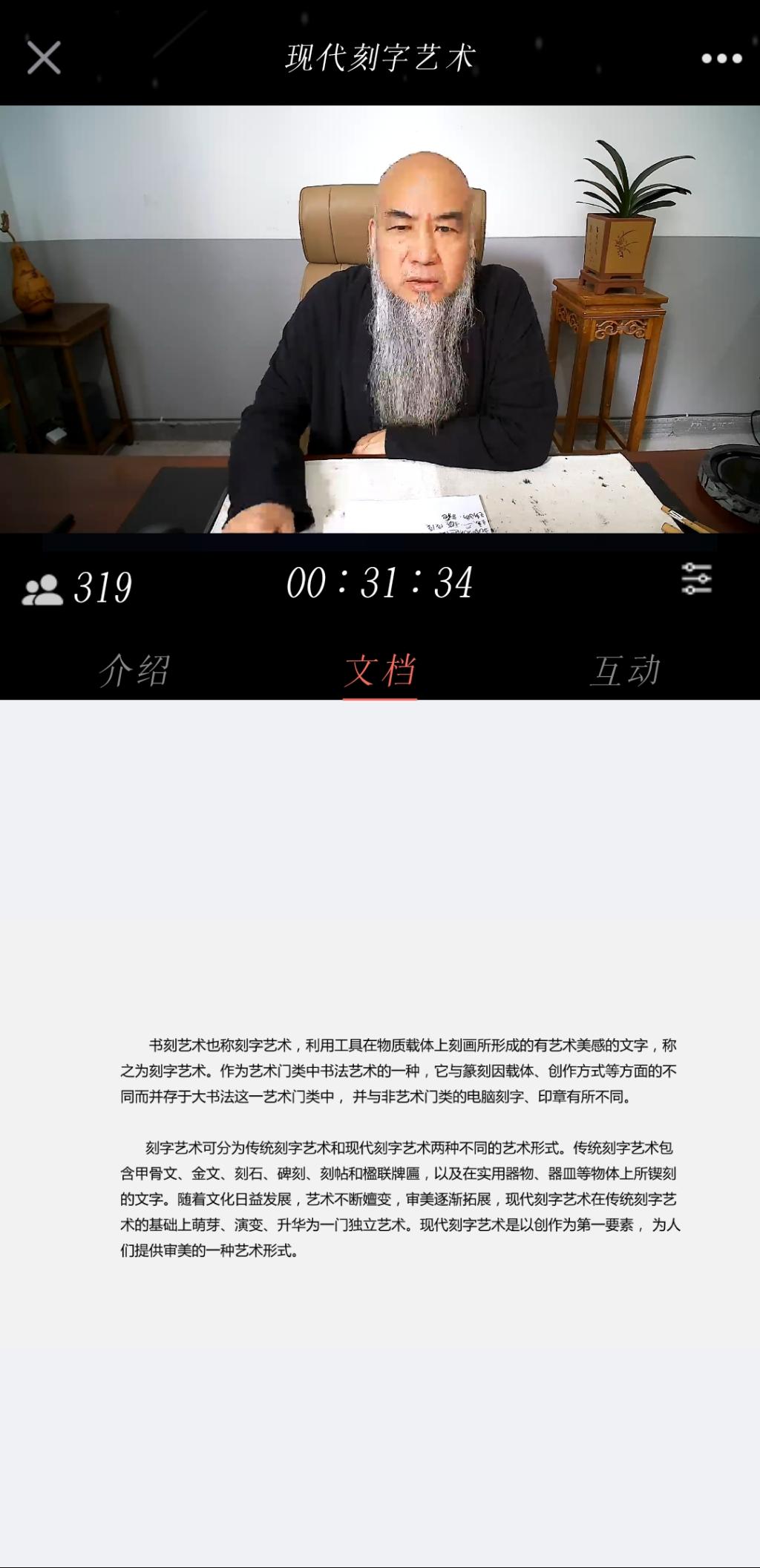This screenshot has height=1568, width=760.
Task: Close the live stream page
Action: (44, 57)
